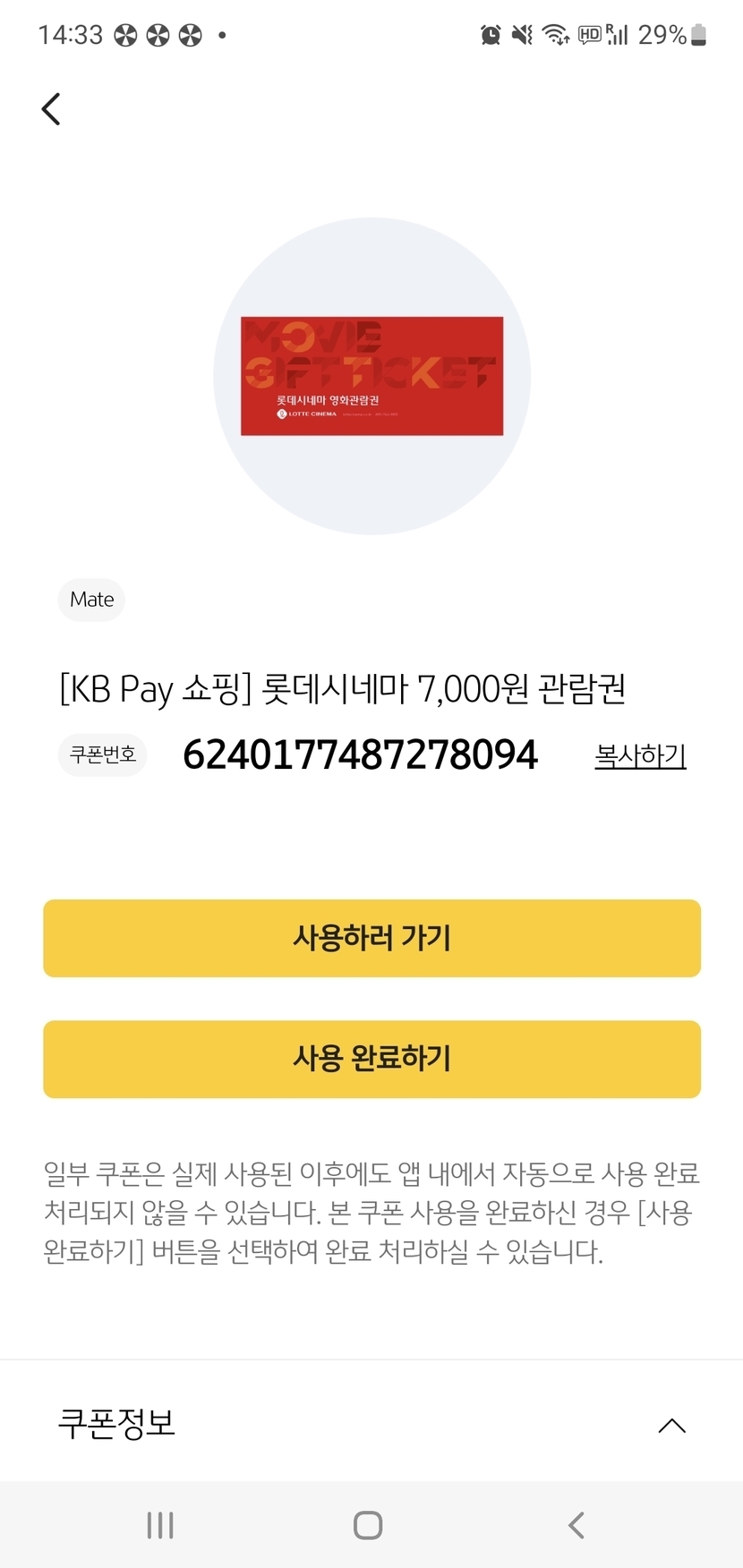This screenshot has height=1568, width=743.
Task: Tap 복사하기 to copy the coupon number
Action: (640, 756)
